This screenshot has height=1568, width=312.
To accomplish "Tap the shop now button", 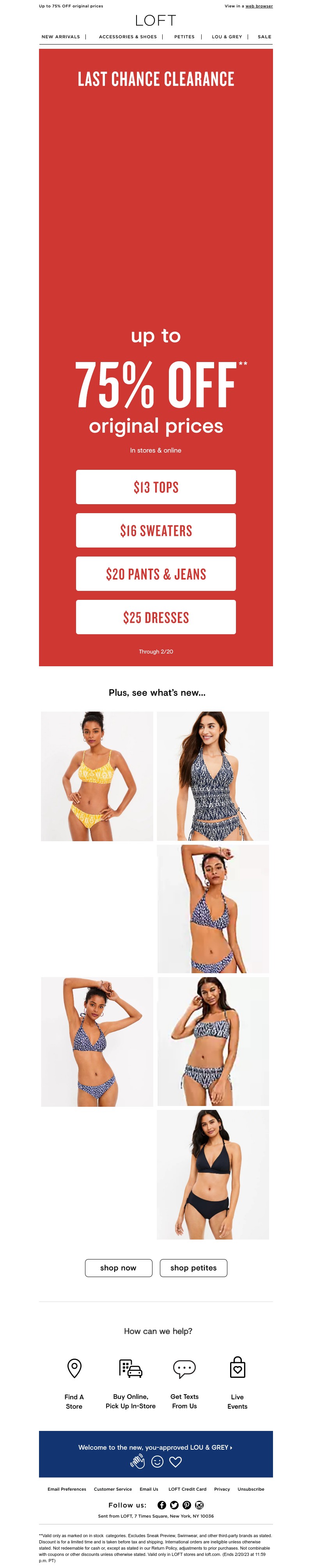I will (118, 1267).
